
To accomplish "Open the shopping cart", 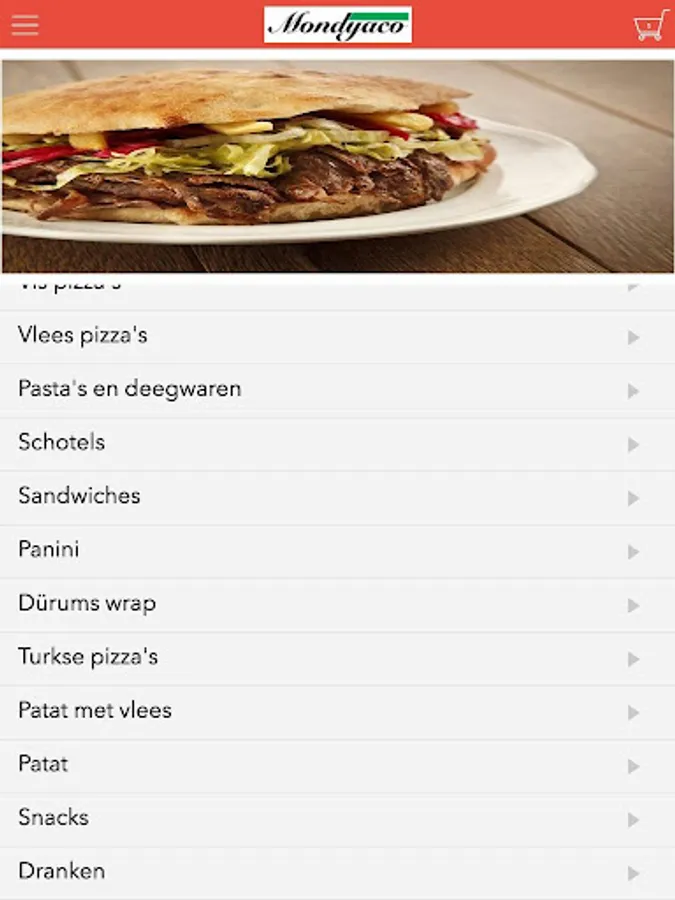I will point(650,25).
